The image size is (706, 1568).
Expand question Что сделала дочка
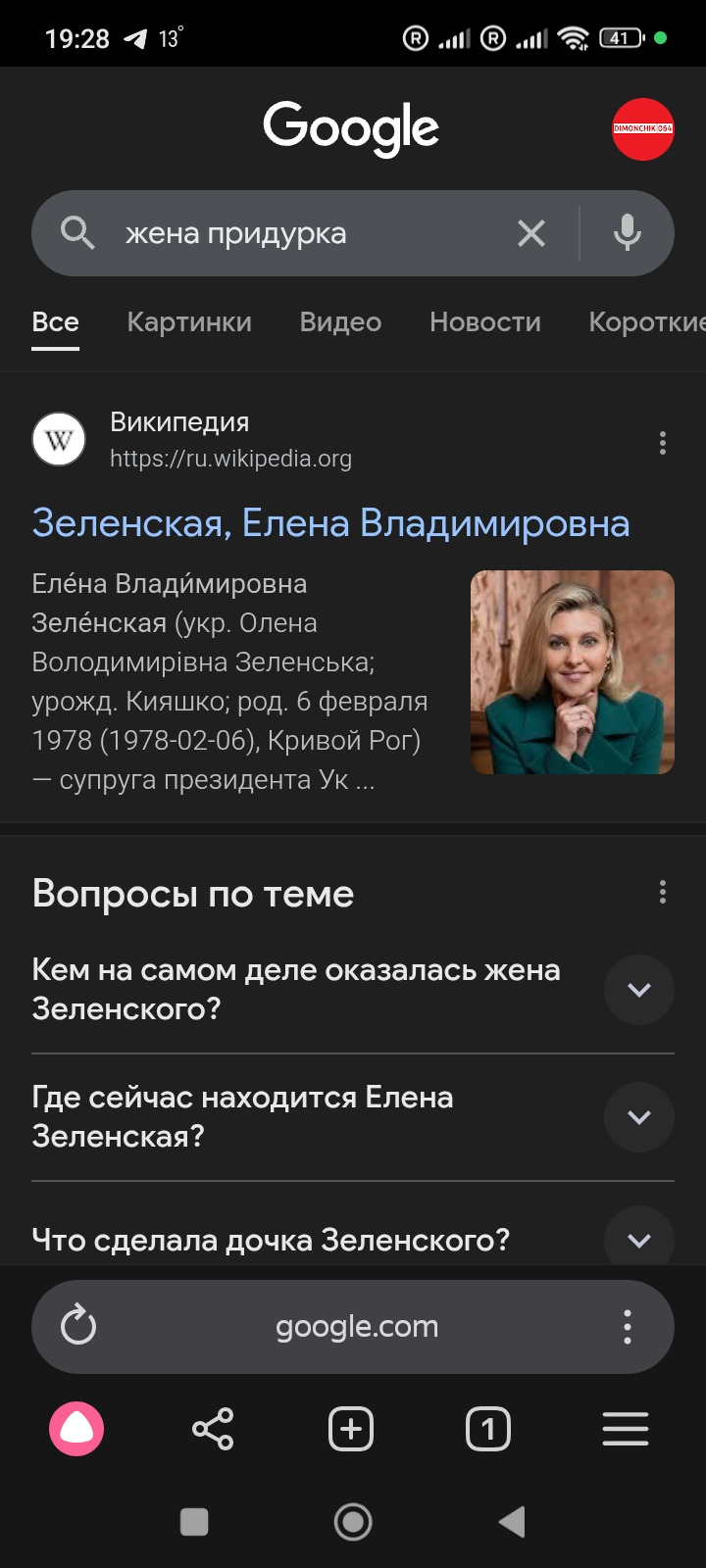coord(638,1240)
